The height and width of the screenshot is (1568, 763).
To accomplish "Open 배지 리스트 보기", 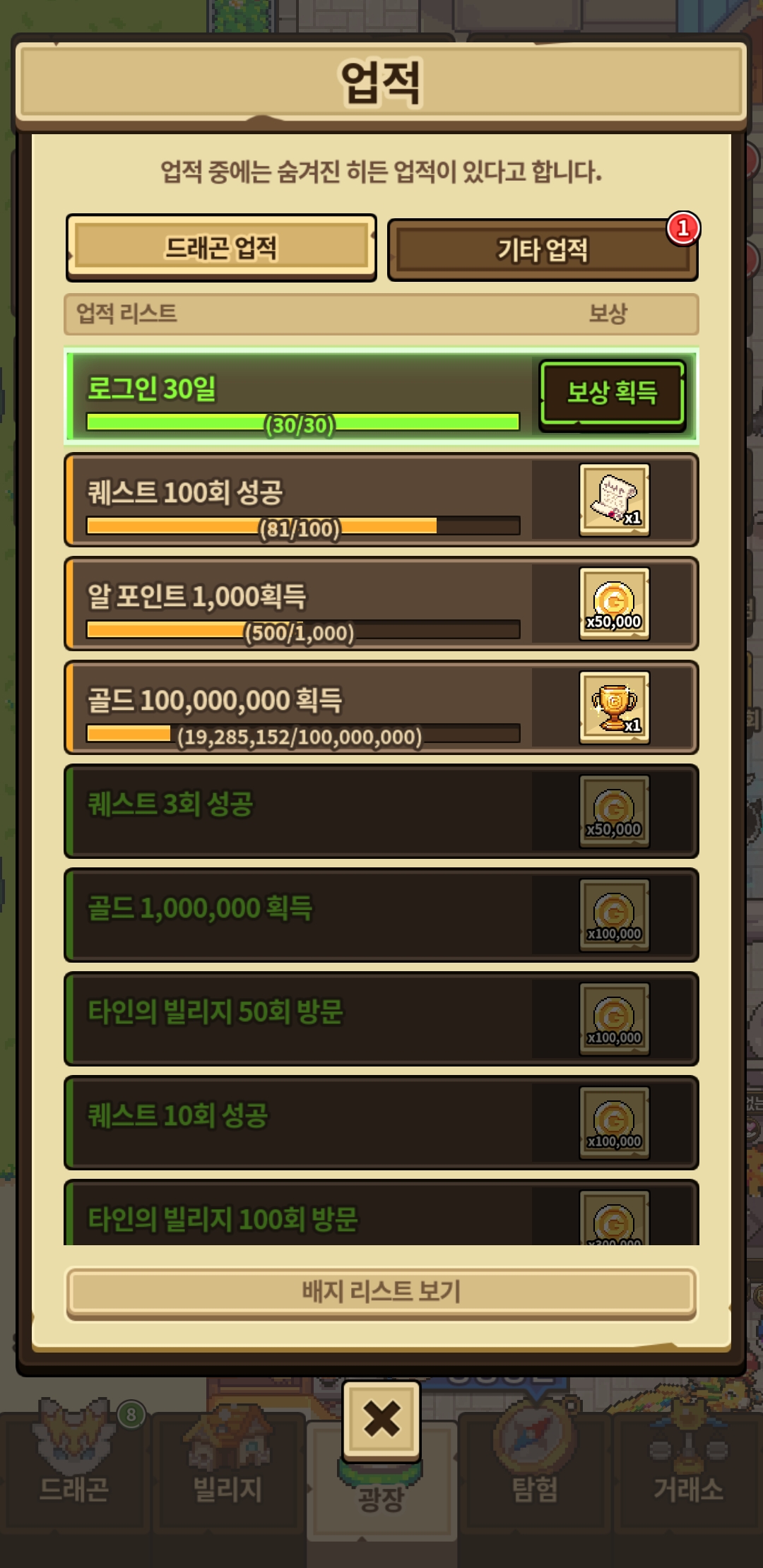I will coord(381,1292).
